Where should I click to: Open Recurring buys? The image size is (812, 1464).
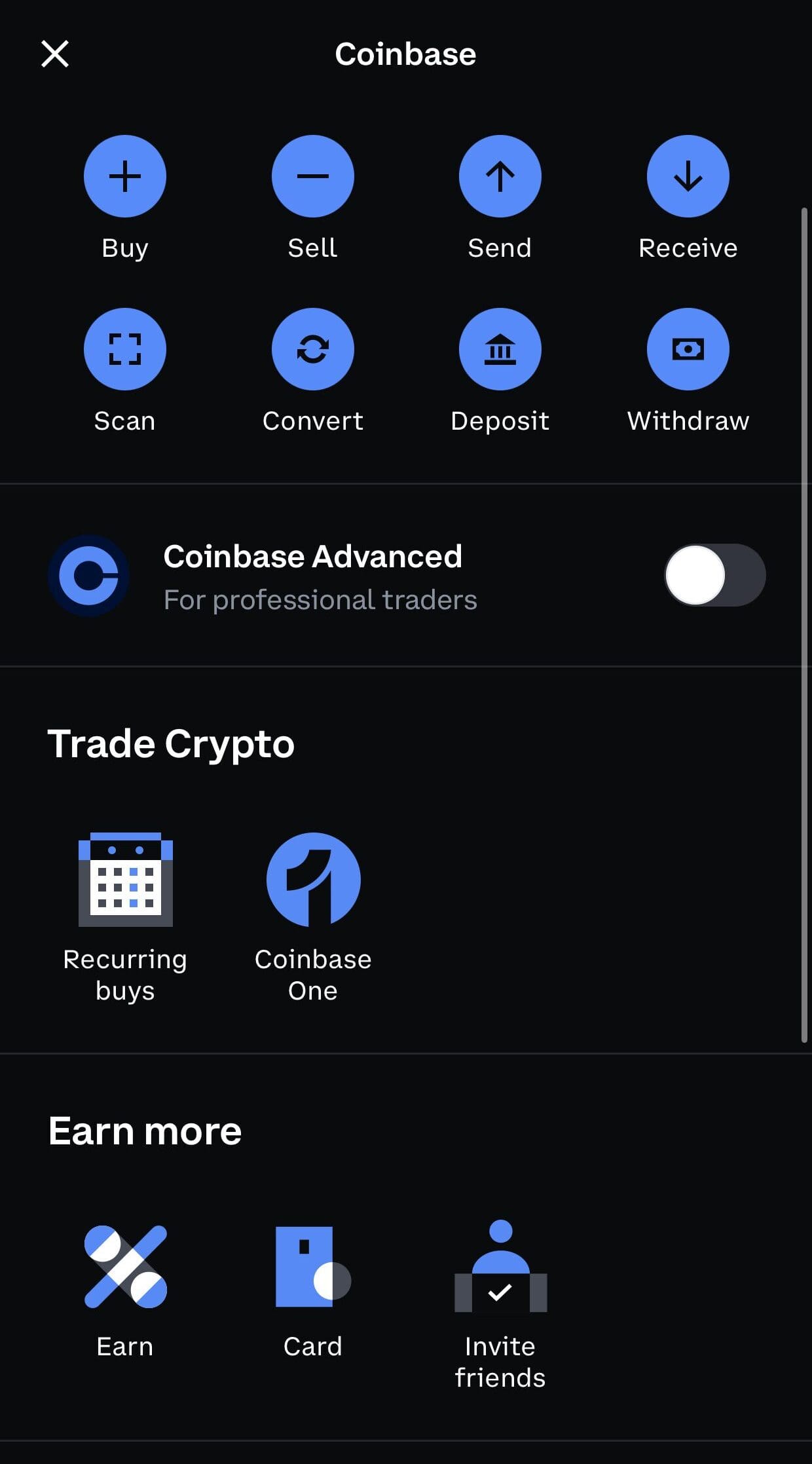coord(125,880)
